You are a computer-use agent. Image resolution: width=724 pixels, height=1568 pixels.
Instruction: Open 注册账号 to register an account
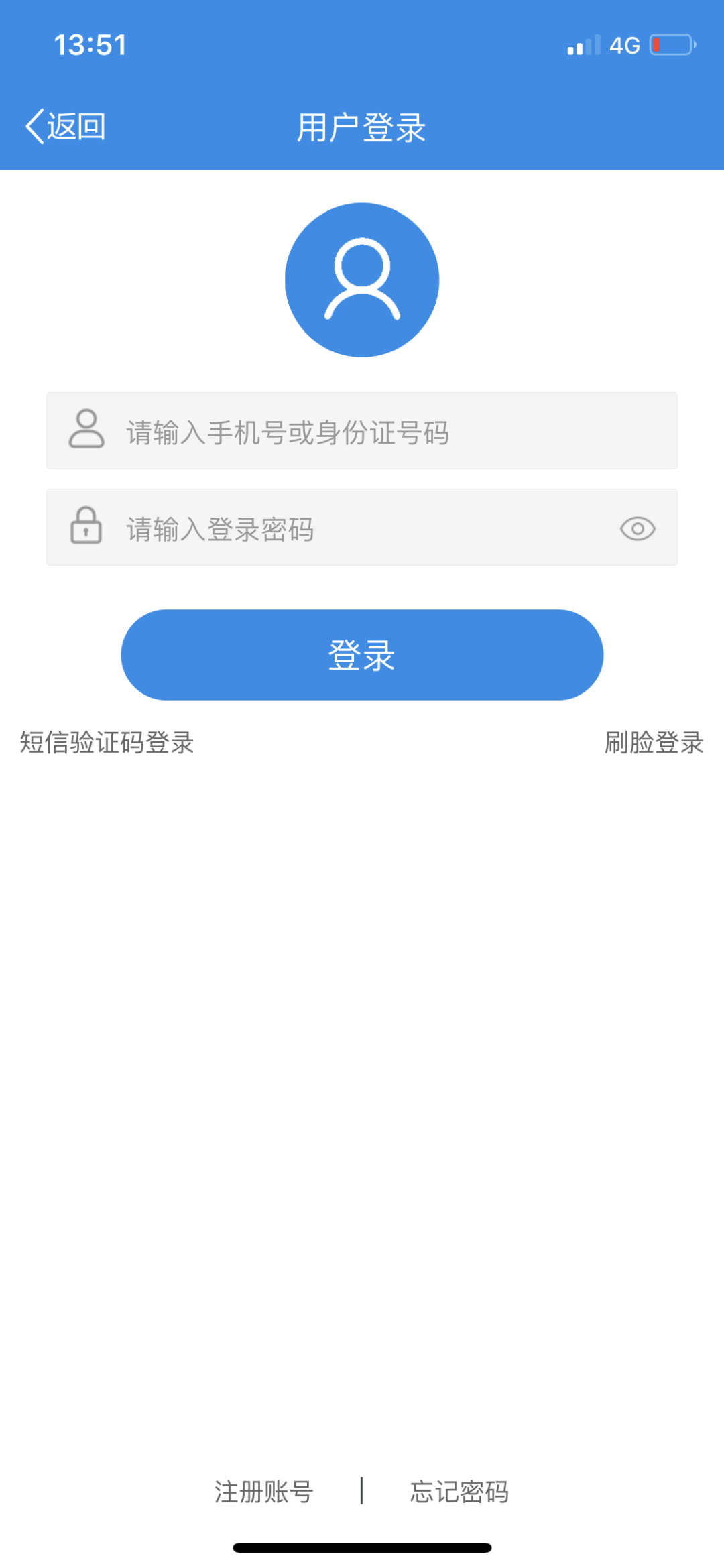[x=264, y=1492]
